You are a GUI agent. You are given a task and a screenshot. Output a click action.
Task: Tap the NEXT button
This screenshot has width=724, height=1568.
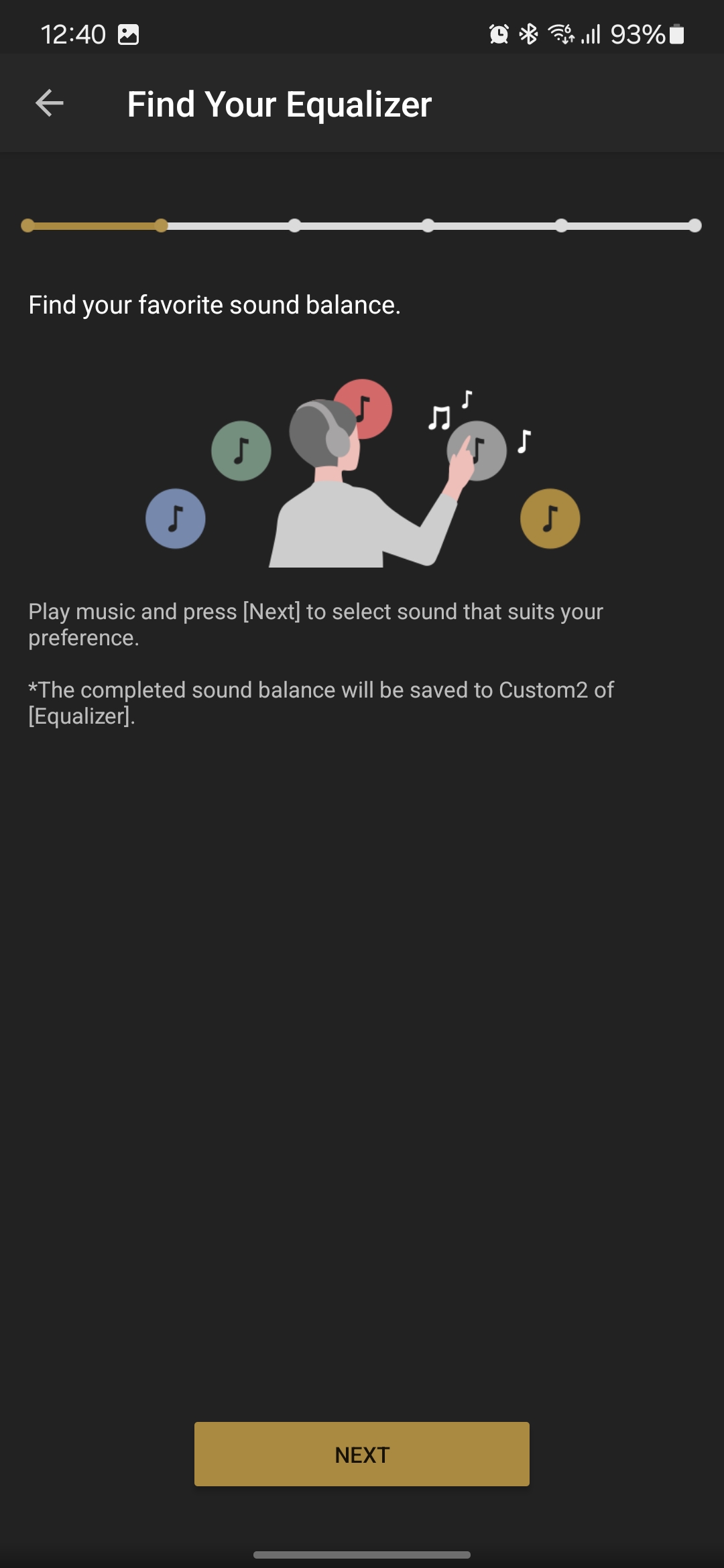coord(362,1454)
